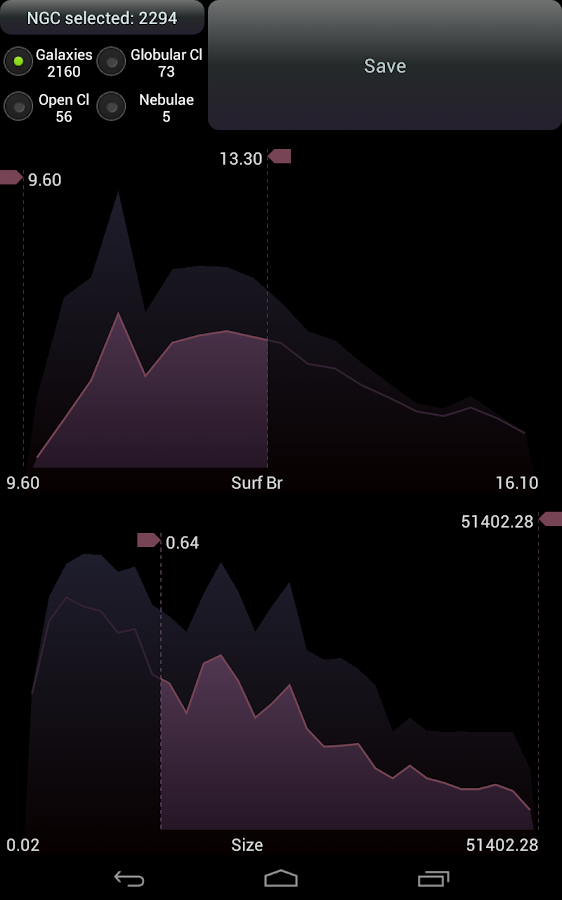The width and height of the screenshot is (562, 900).
Task: Tap the 9.60 surface brightness minimum handle
Action: pyautogui.click(x=11, y=177)
